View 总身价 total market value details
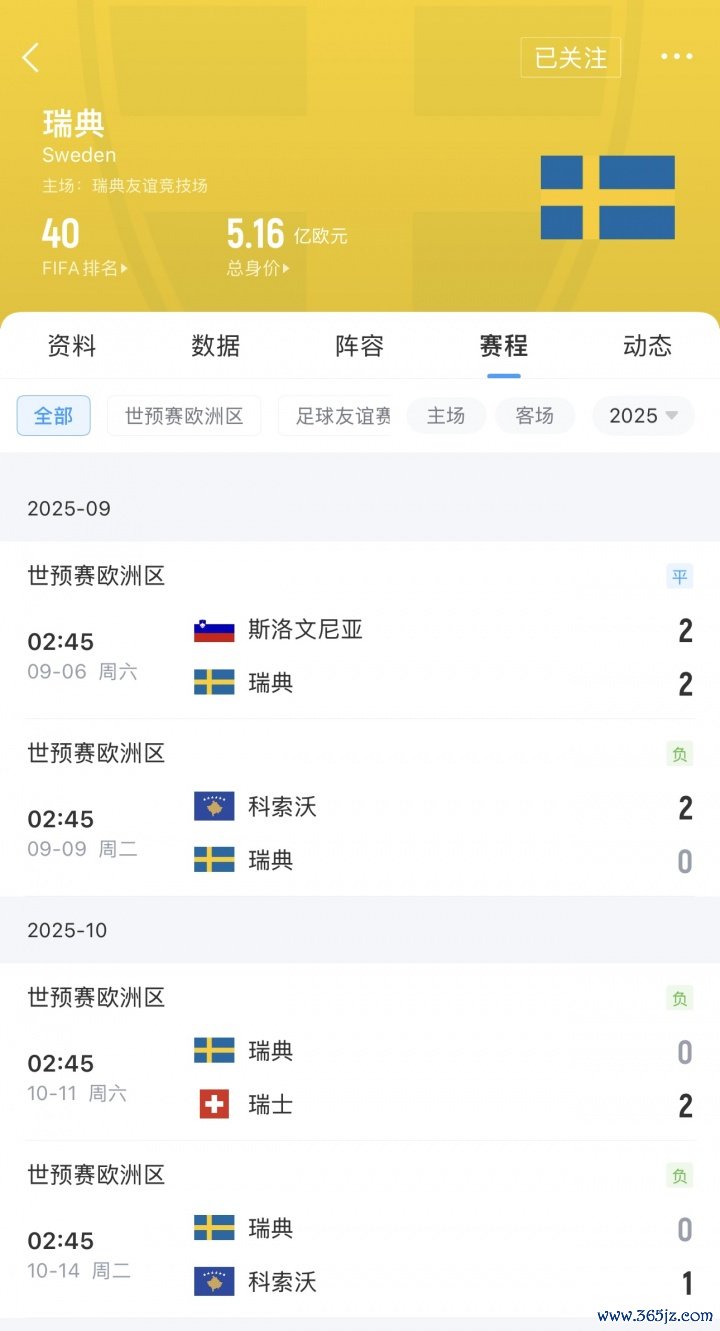Image resolution: width=720 pixels, height=1331 pixels. (x=258, y=268)
